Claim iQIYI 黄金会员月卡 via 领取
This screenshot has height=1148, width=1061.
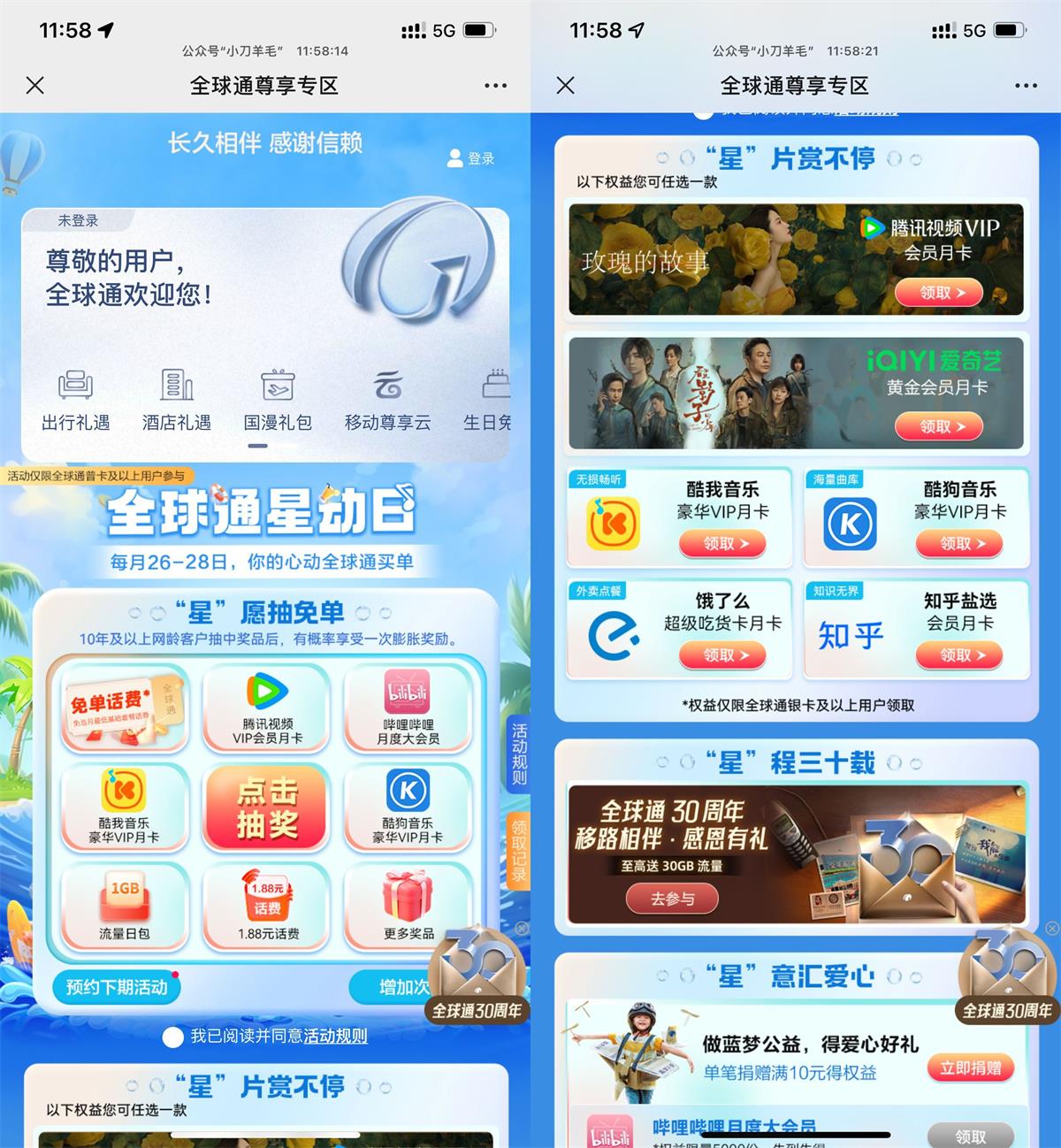[x=938, y=426]
